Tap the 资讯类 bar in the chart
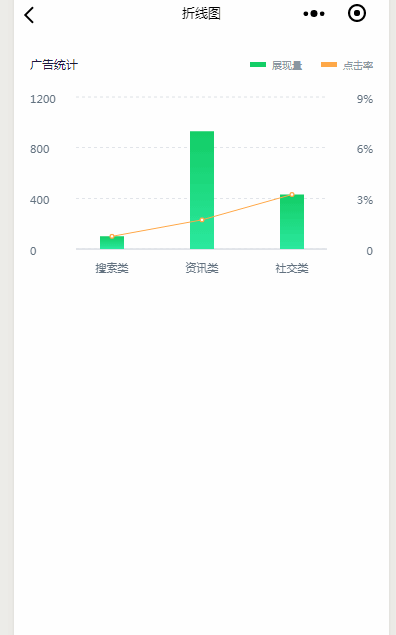The image size is (396, 635). pos(202,190)
